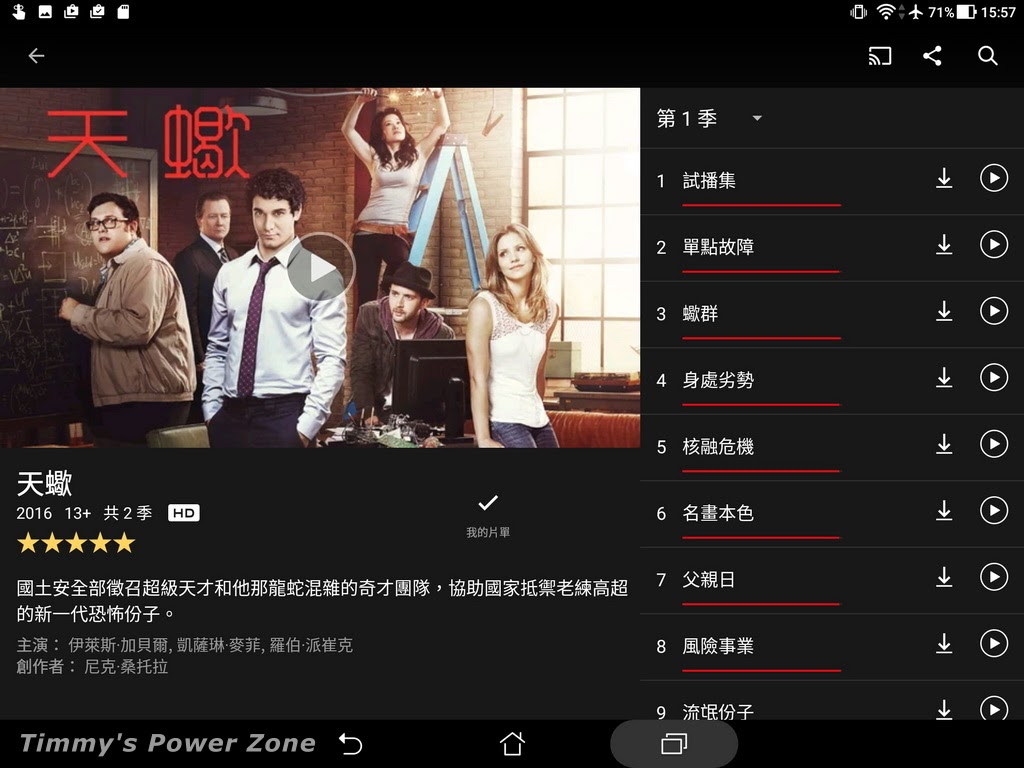Download episode 2 單點故障

pos(944,245)
